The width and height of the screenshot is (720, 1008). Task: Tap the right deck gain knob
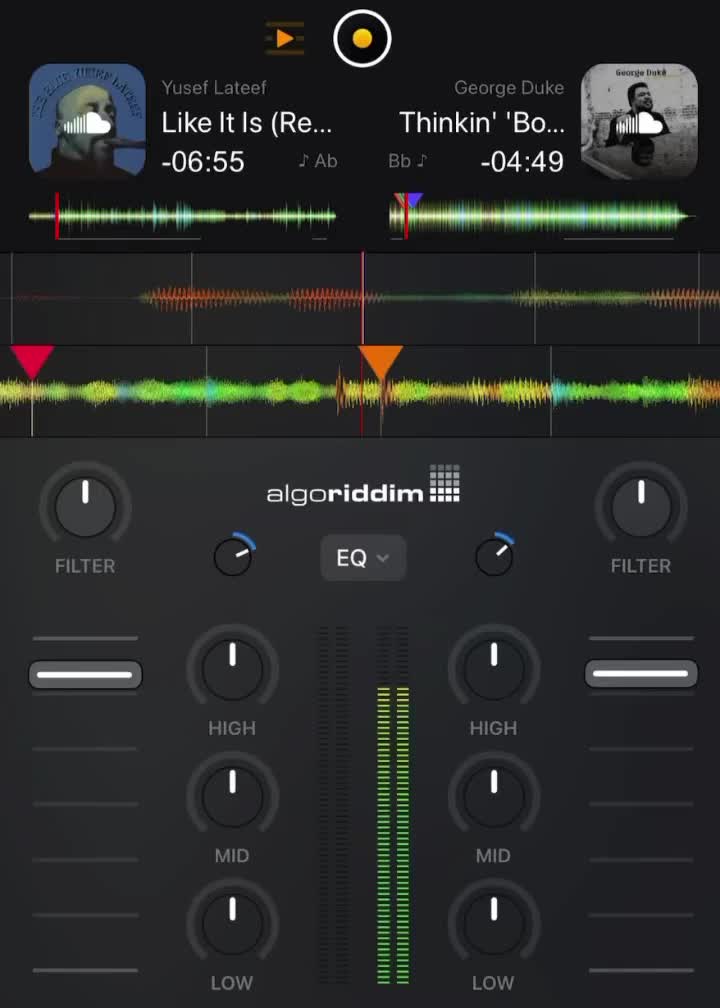493,557
